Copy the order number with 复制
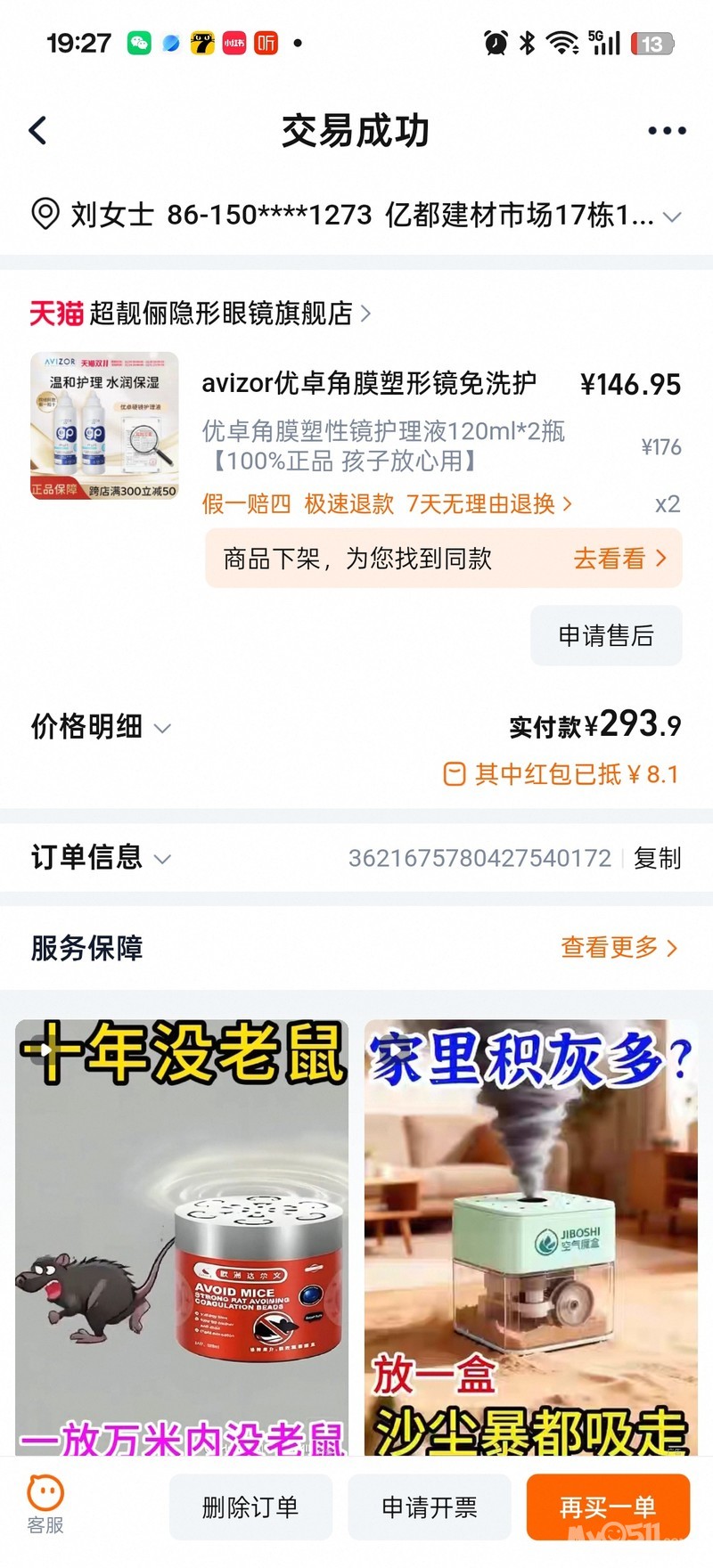Image resolution: width=713 pixels, height=1568 pixels. (x=657, y=858)
